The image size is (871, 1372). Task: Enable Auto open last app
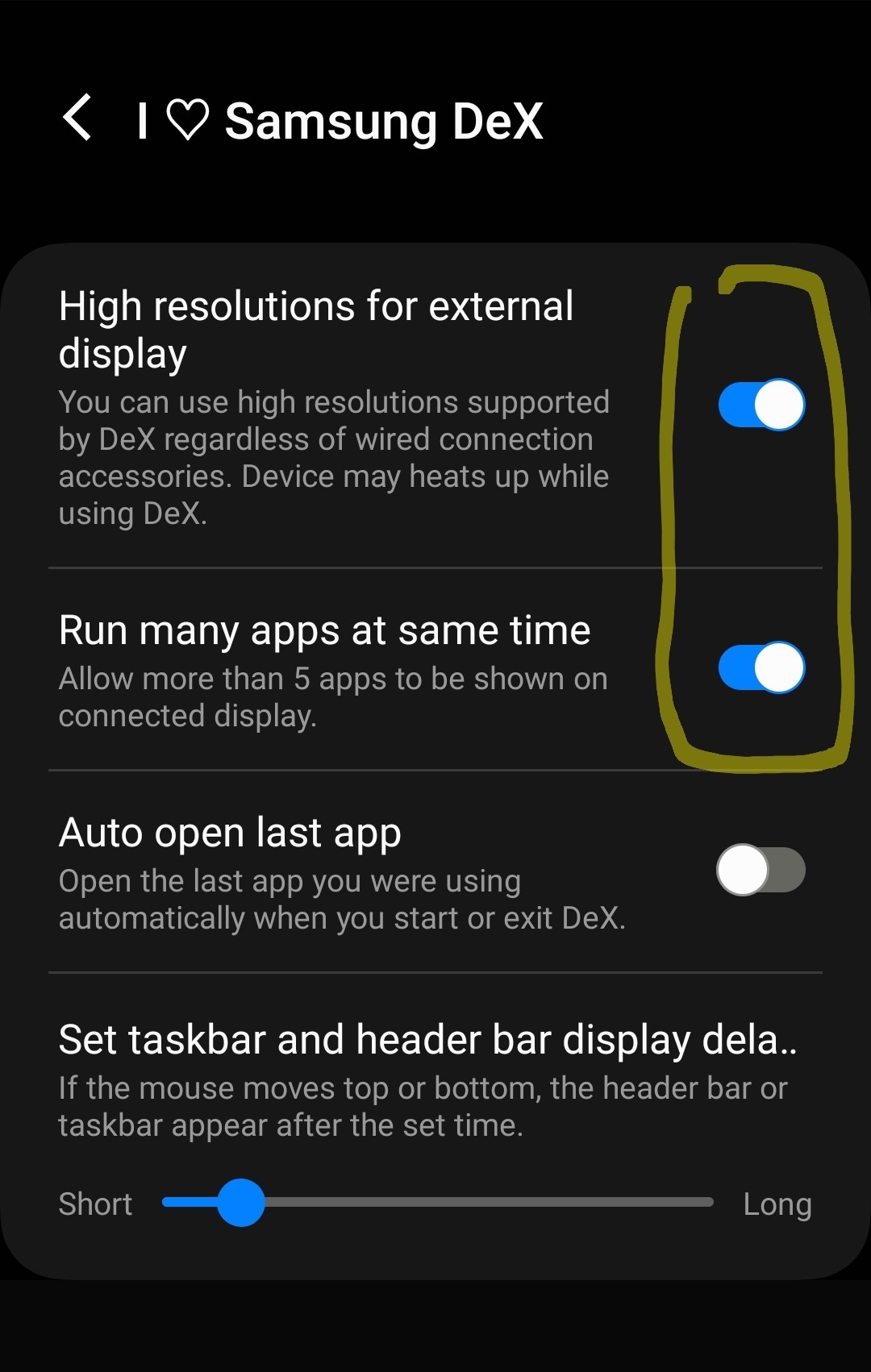click(x=761, y=870)
